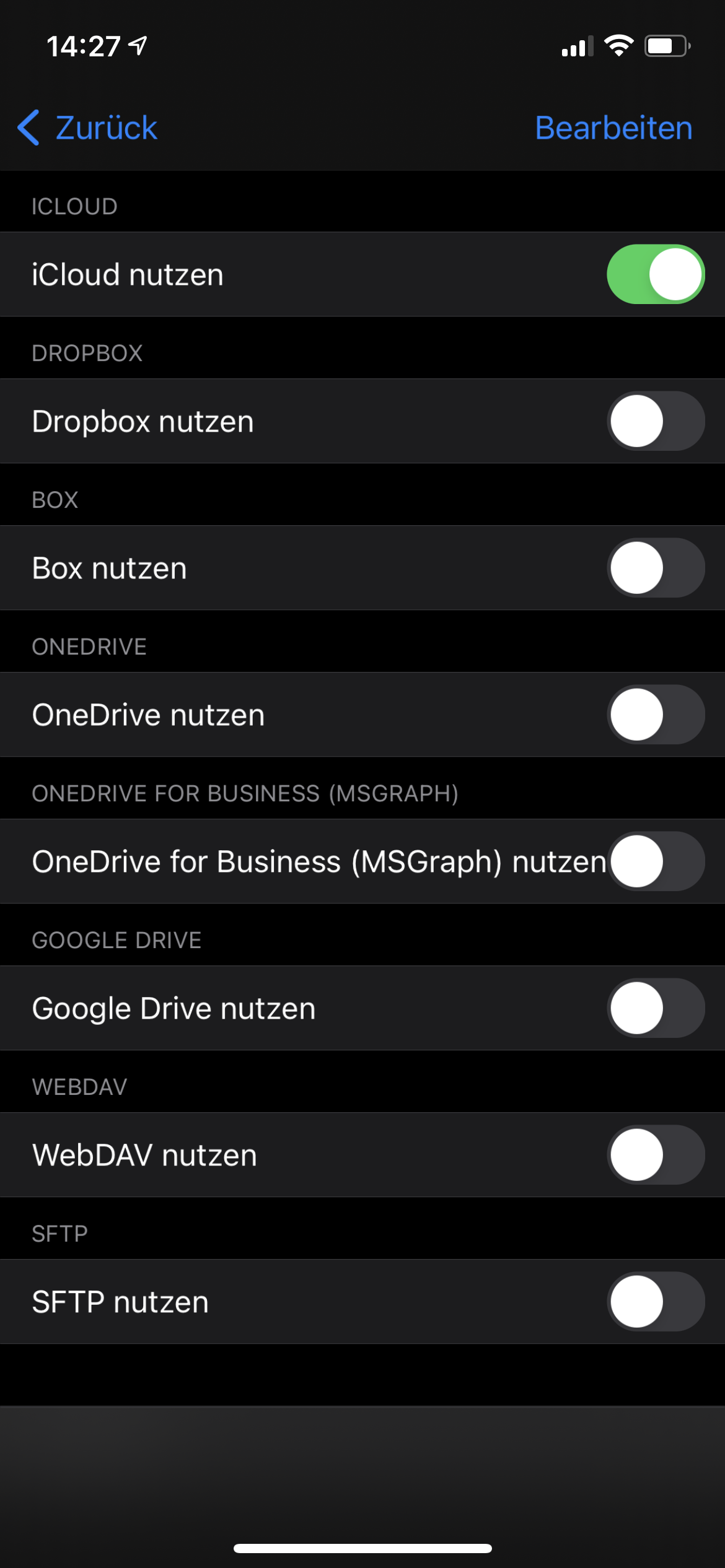Enable OneDrive for Business (MSGraph) nutzen

pos(656,861)
